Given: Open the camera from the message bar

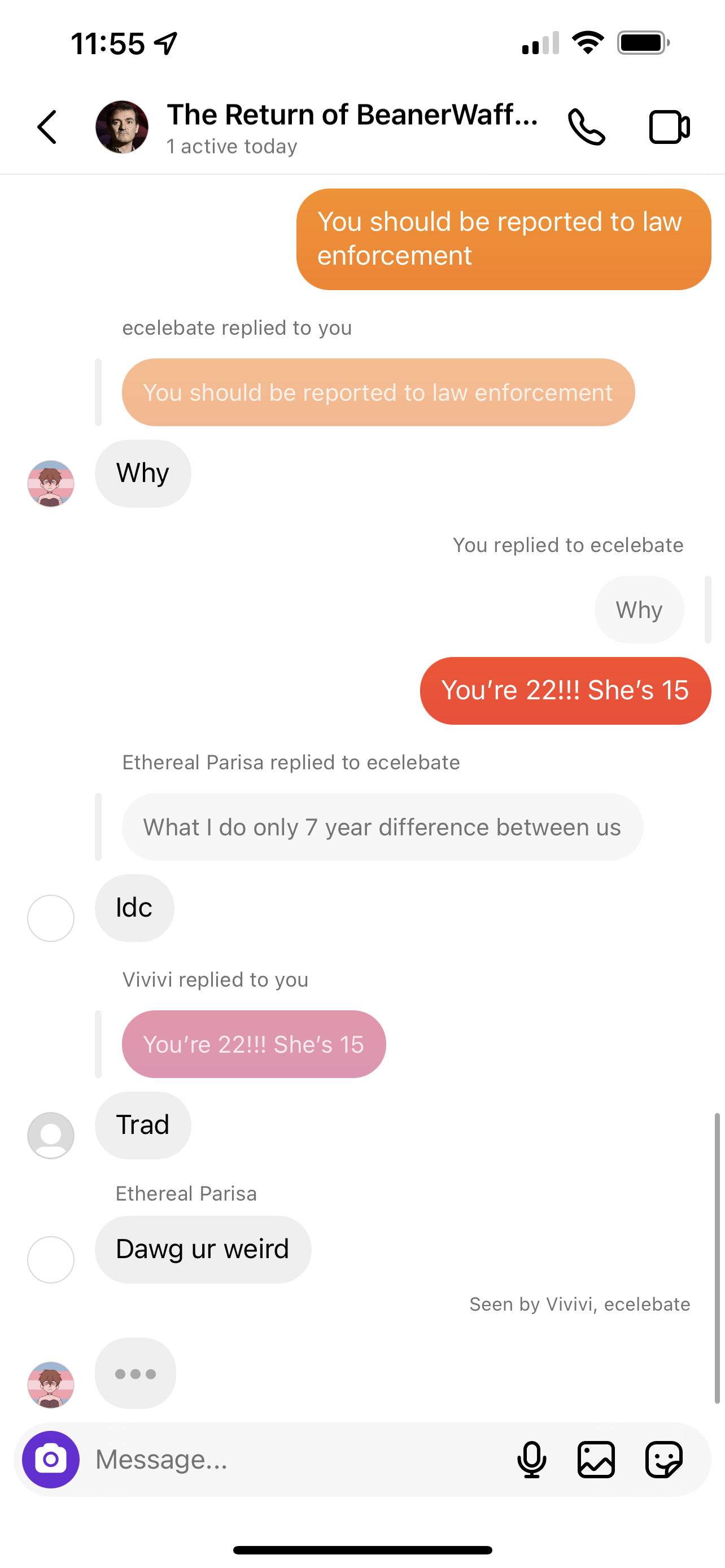Looking at the screenshot, I should (x=51, y=1459).
